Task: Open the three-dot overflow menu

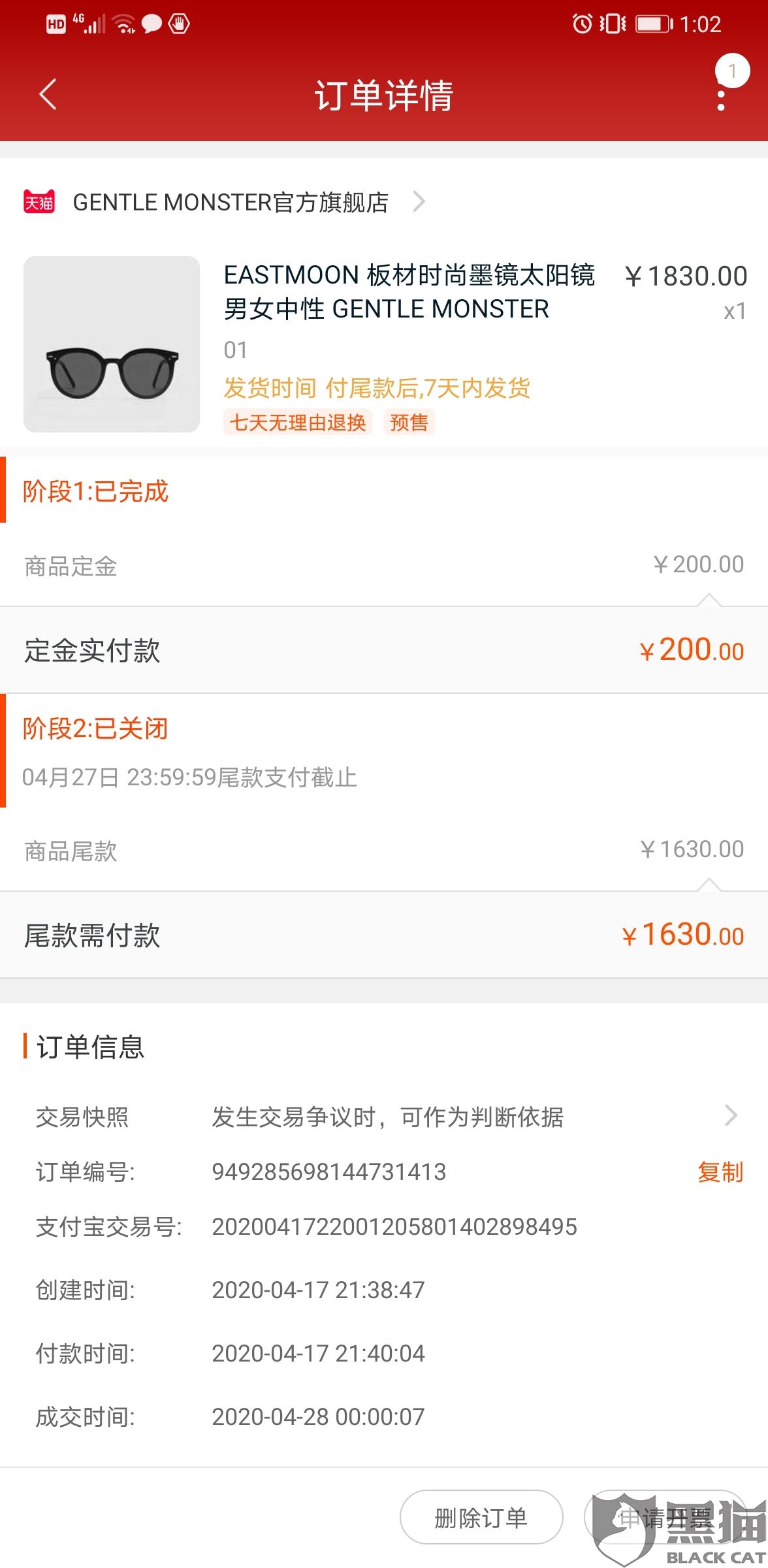Action: click(721, 99)
